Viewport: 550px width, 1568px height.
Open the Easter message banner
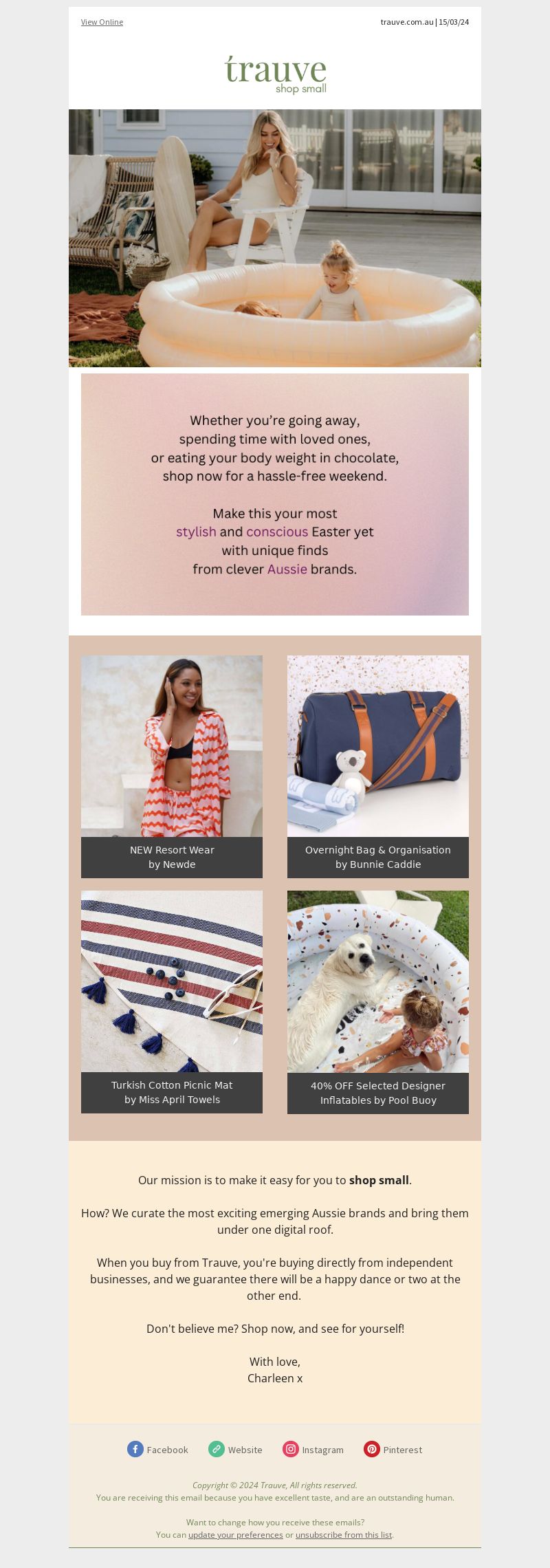275,494
